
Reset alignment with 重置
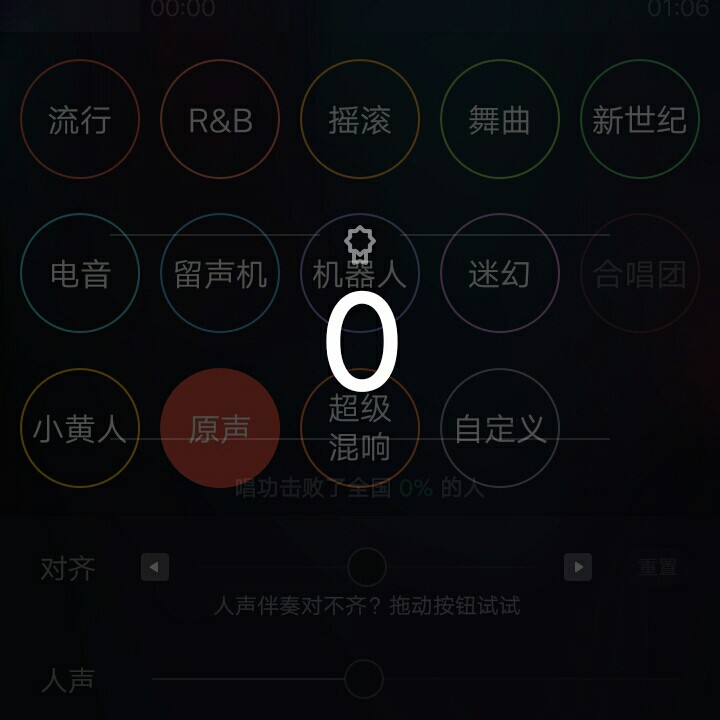coord(658,568)
